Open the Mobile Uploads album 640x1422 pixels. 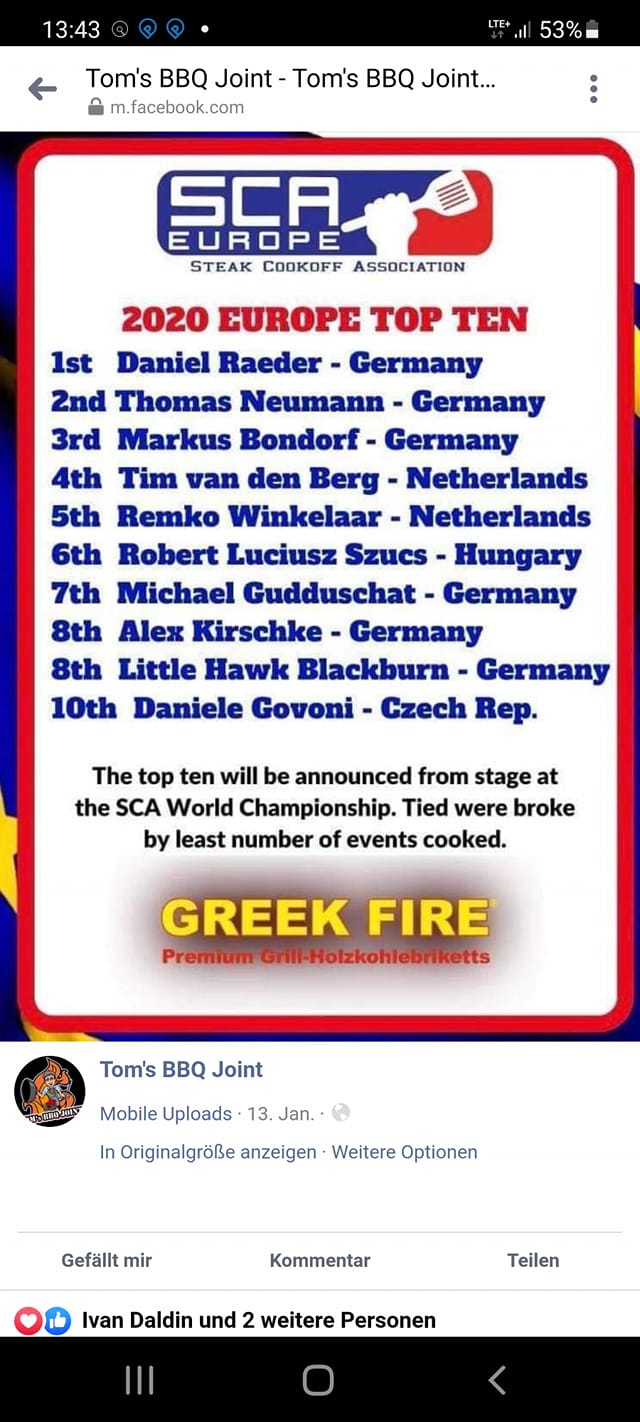pyautogui.click(x=165, y=1113)
